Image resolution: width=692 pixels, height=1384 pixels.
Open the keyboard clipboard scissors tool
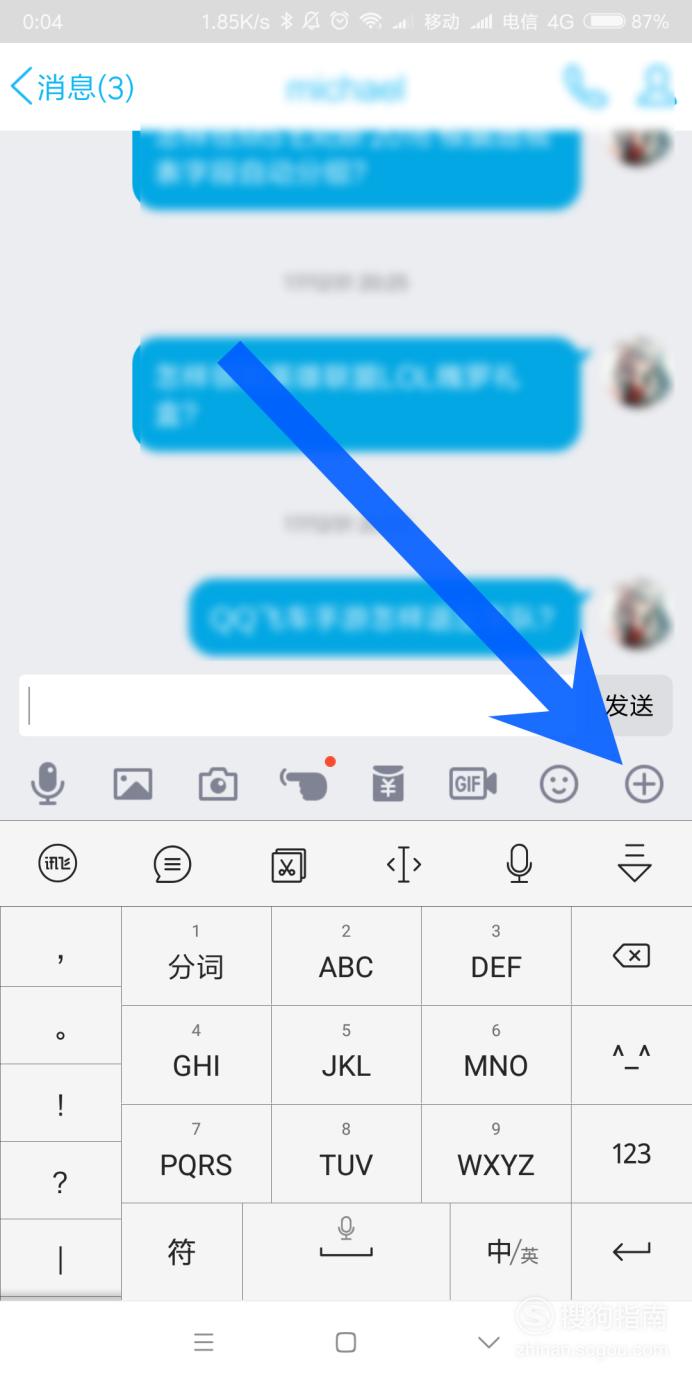pos(288,864)
